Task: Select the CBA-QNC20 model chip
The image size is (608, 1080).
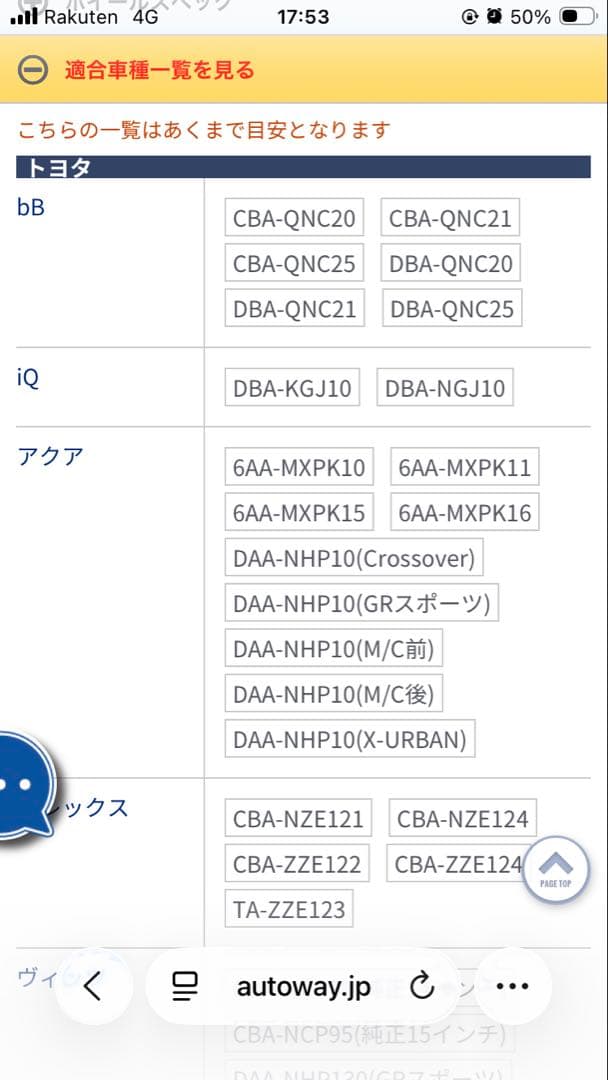Action: pos(294,218)
